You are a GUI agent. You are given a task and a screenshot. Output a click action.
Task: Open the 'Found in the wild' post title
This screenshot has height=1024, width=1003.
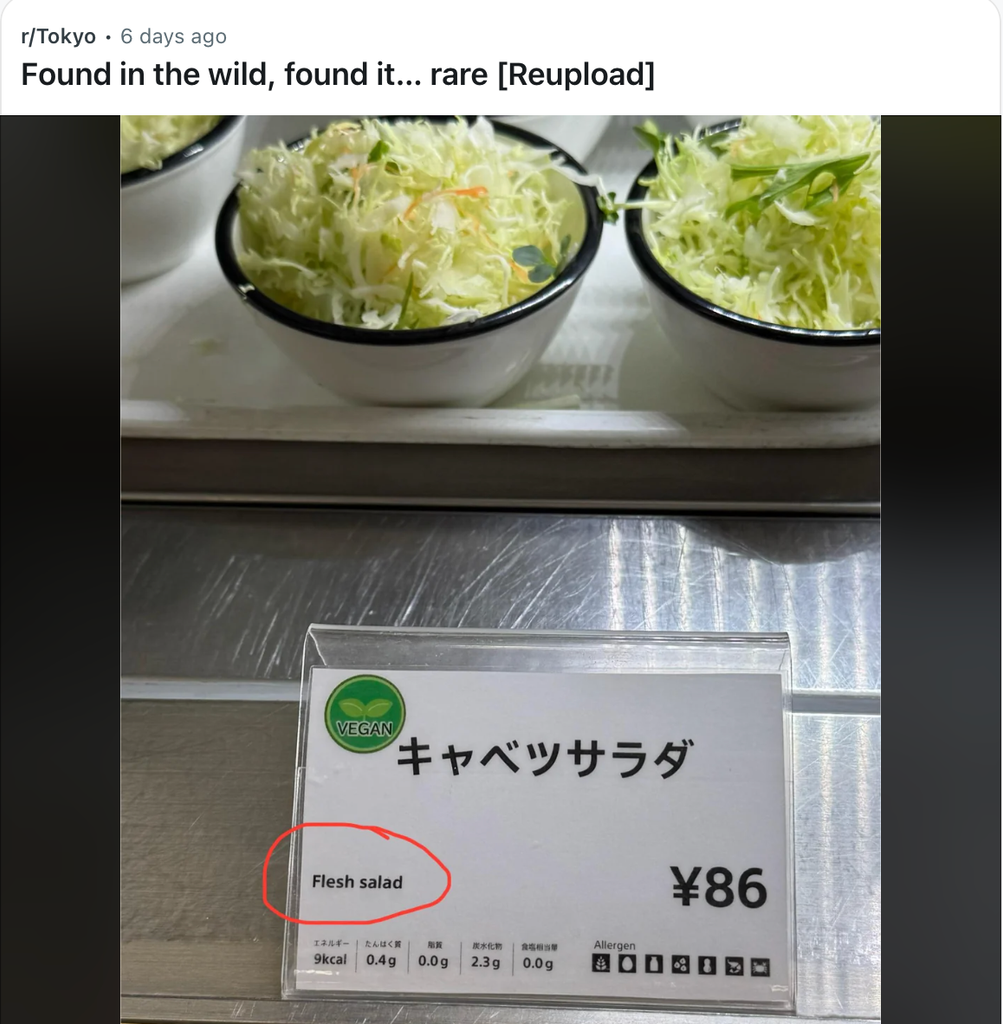click(x=337, y=75)
